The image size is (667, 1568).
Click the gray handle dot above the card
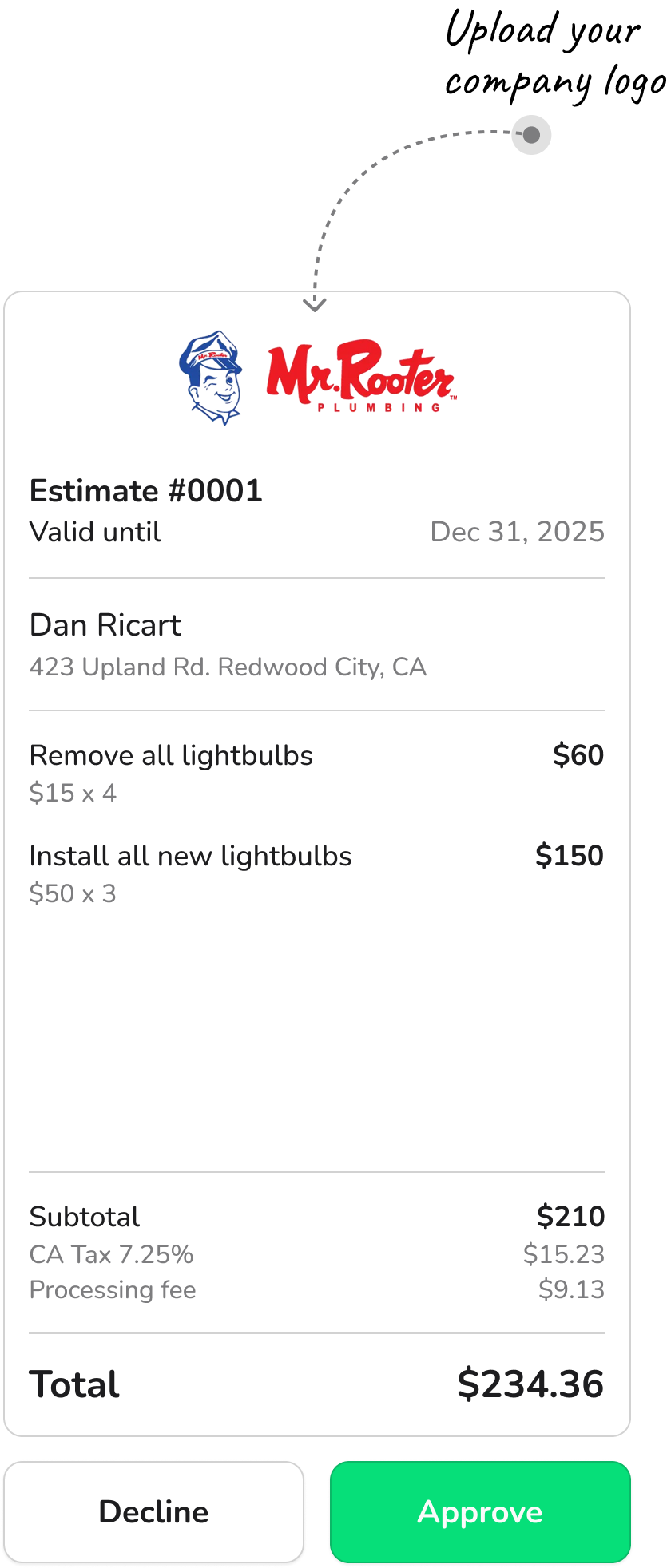[x=531, y=134]
